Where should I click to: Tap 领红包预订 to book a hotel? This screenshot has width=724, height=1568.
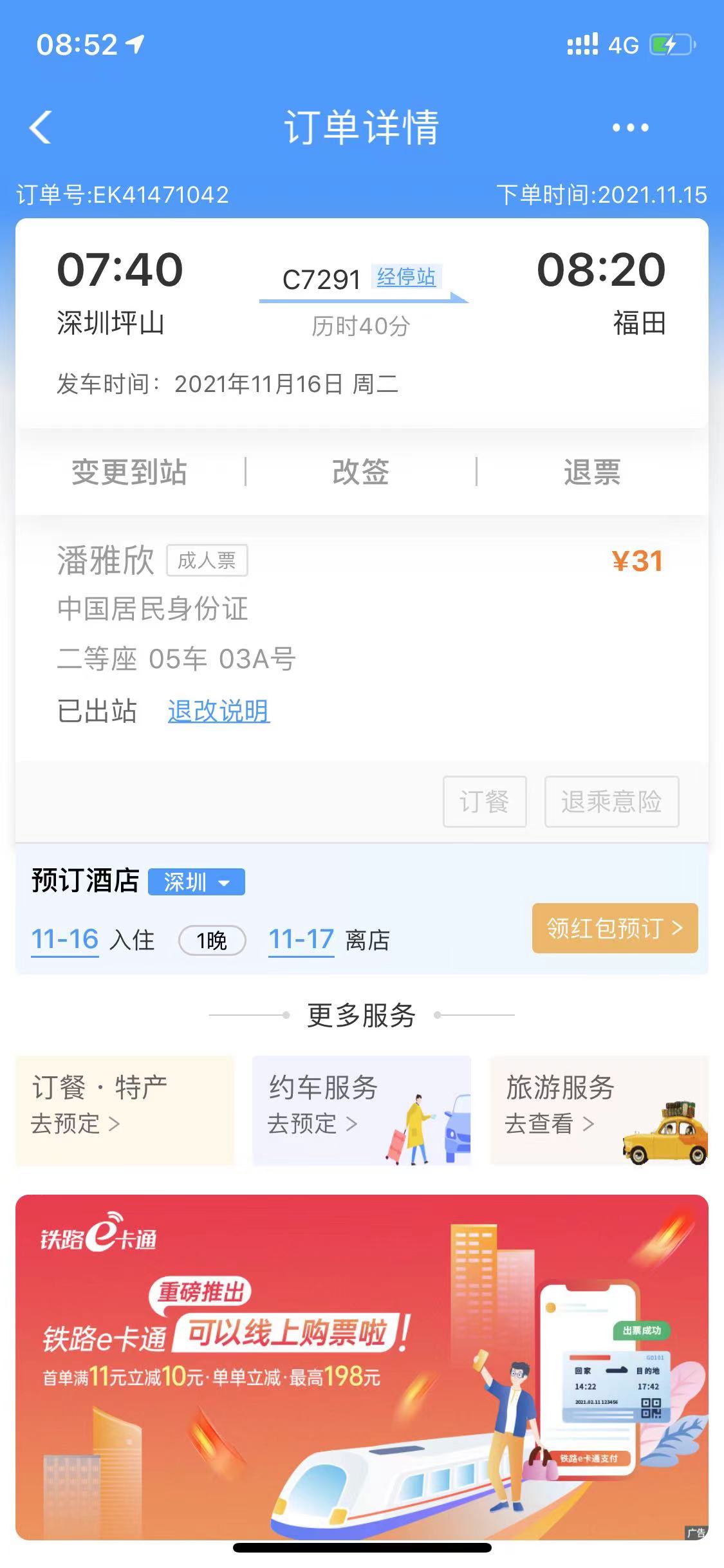(615, 928)
